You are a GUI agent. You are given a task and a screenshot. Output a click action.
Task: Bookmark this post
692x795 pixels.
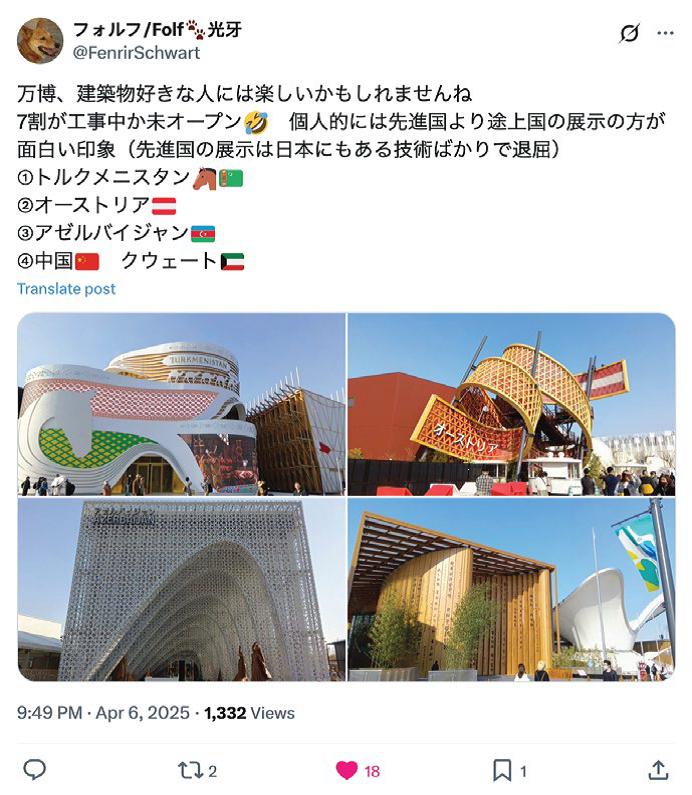click(x=502, y=770)
